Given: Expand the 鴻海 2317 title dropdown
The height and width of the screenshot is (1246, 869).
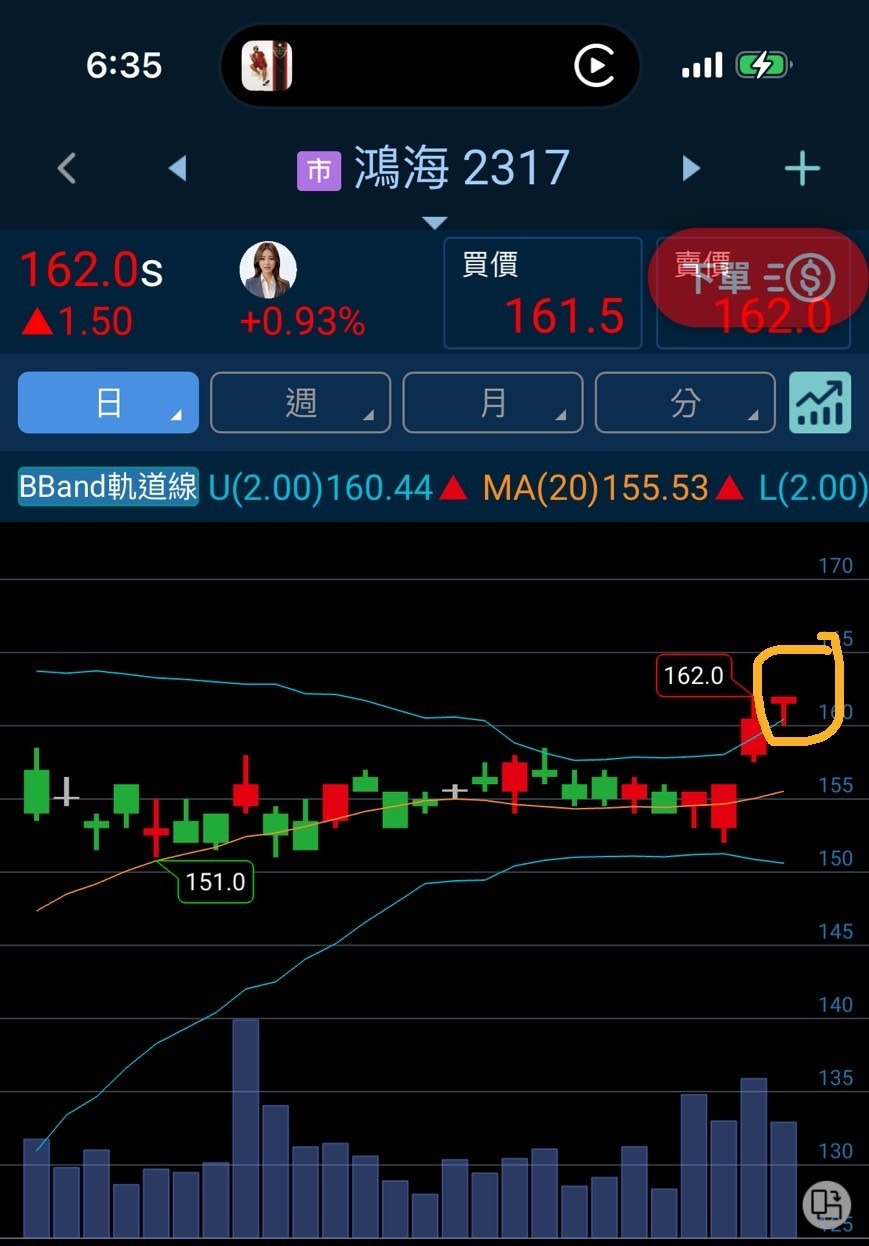Looking at the screenshot, I should (434, 221).
